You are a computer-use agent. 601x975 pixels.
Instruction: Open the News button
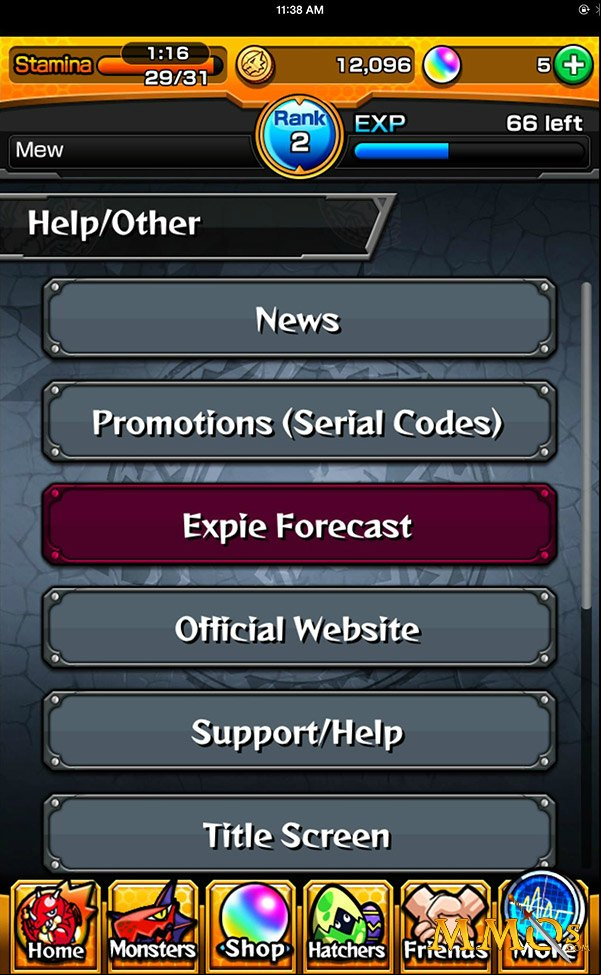pyautogui.click(x=299, y=319)
